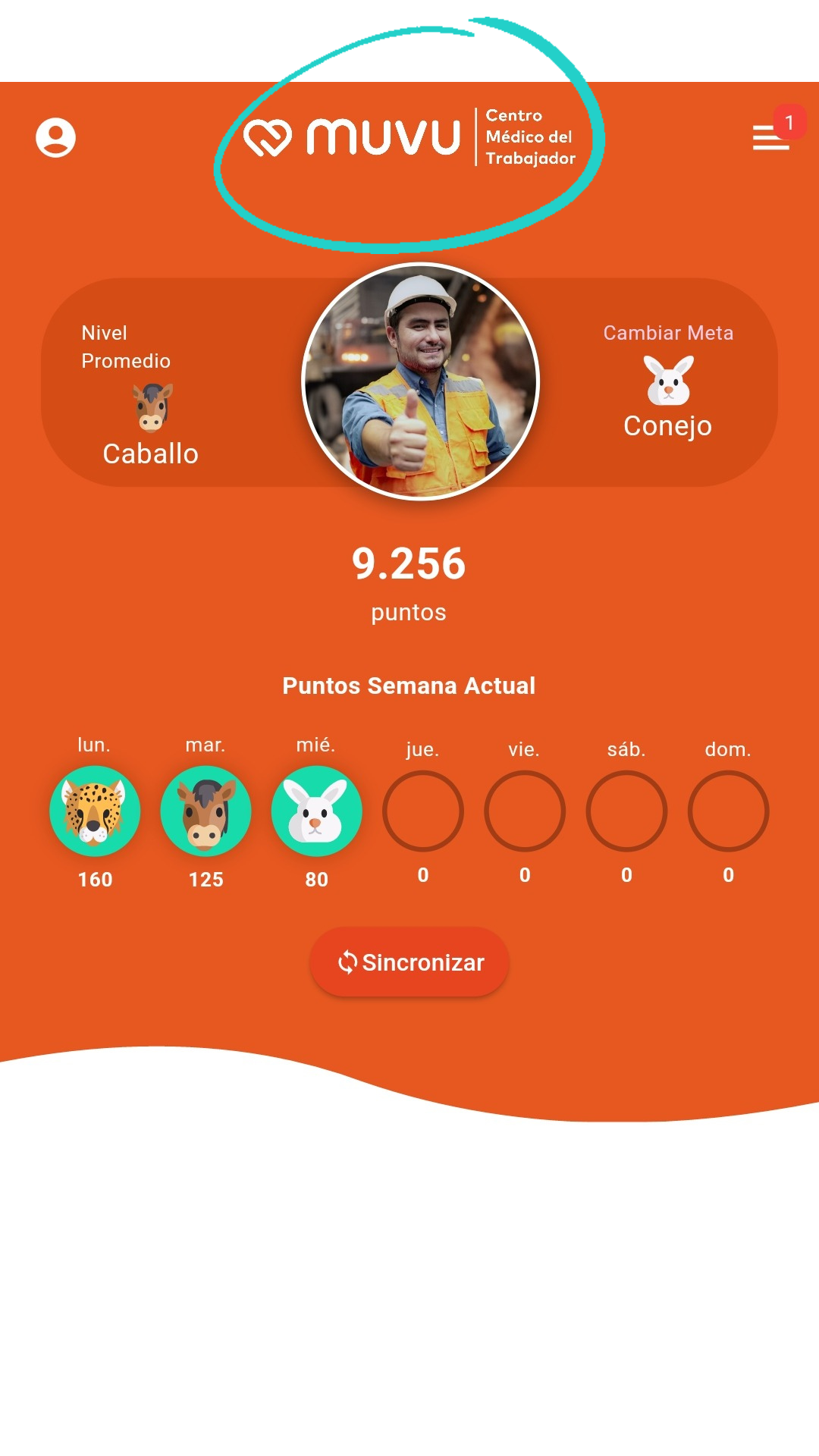Open the user profile icon
This screenshot has height=1456, width=819.
coord(55,137)
